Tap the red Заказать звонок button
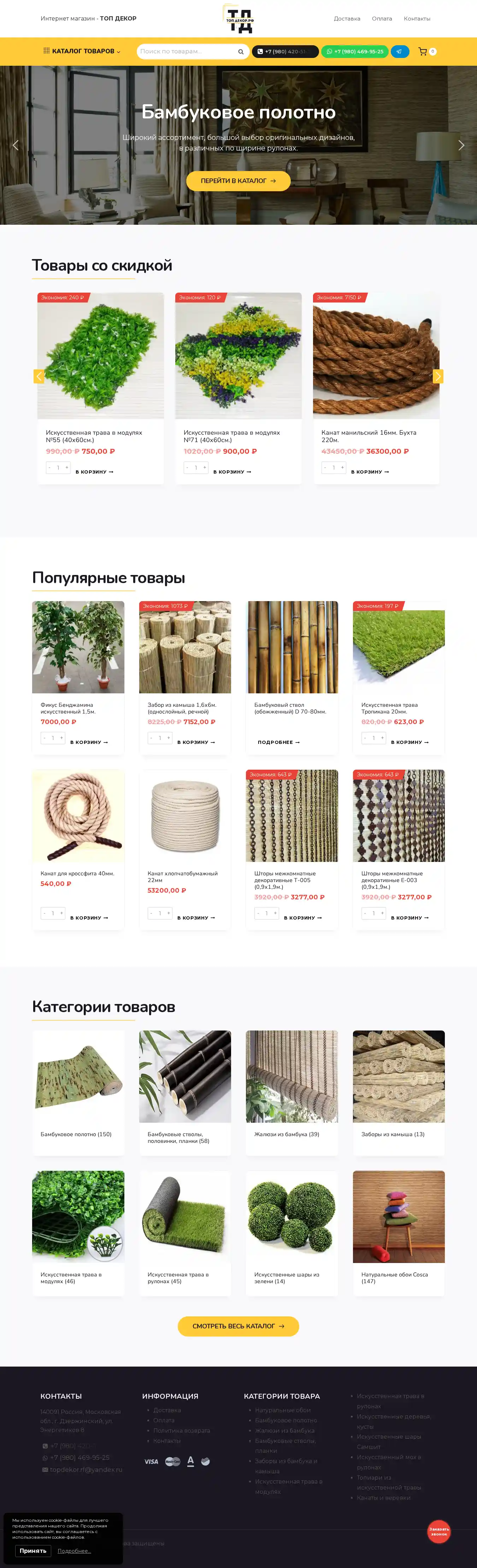 [x=439, y=1532]
